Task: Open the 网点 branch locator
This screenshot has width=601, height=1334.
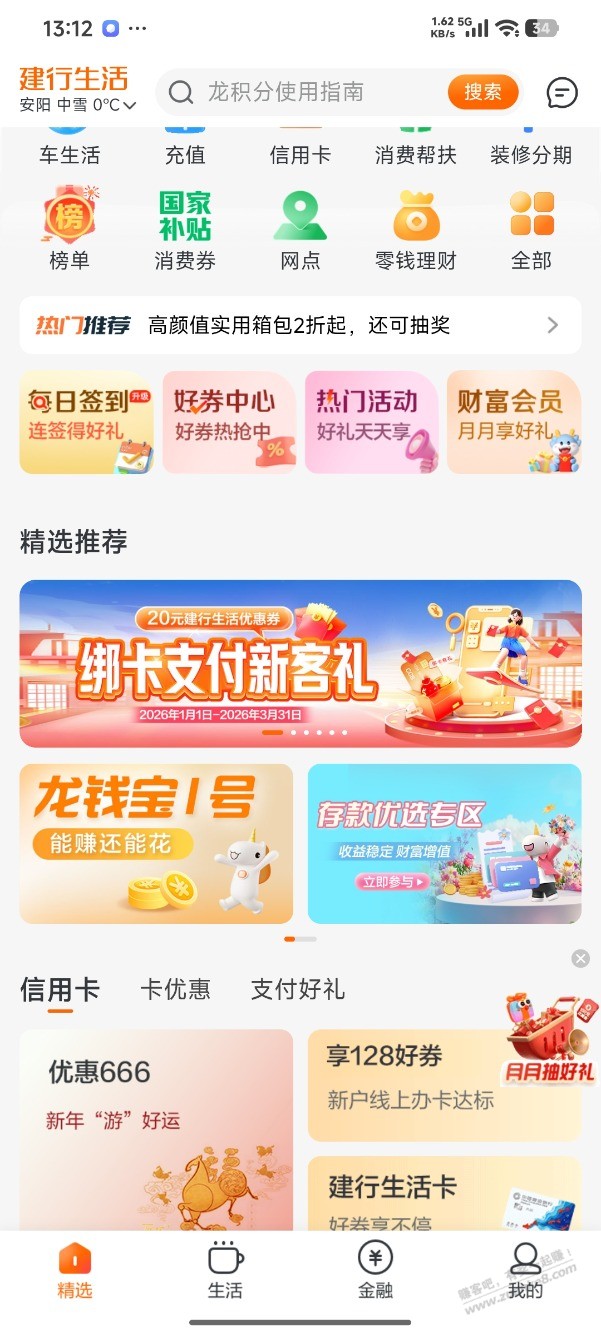Action: pos(300,230)
